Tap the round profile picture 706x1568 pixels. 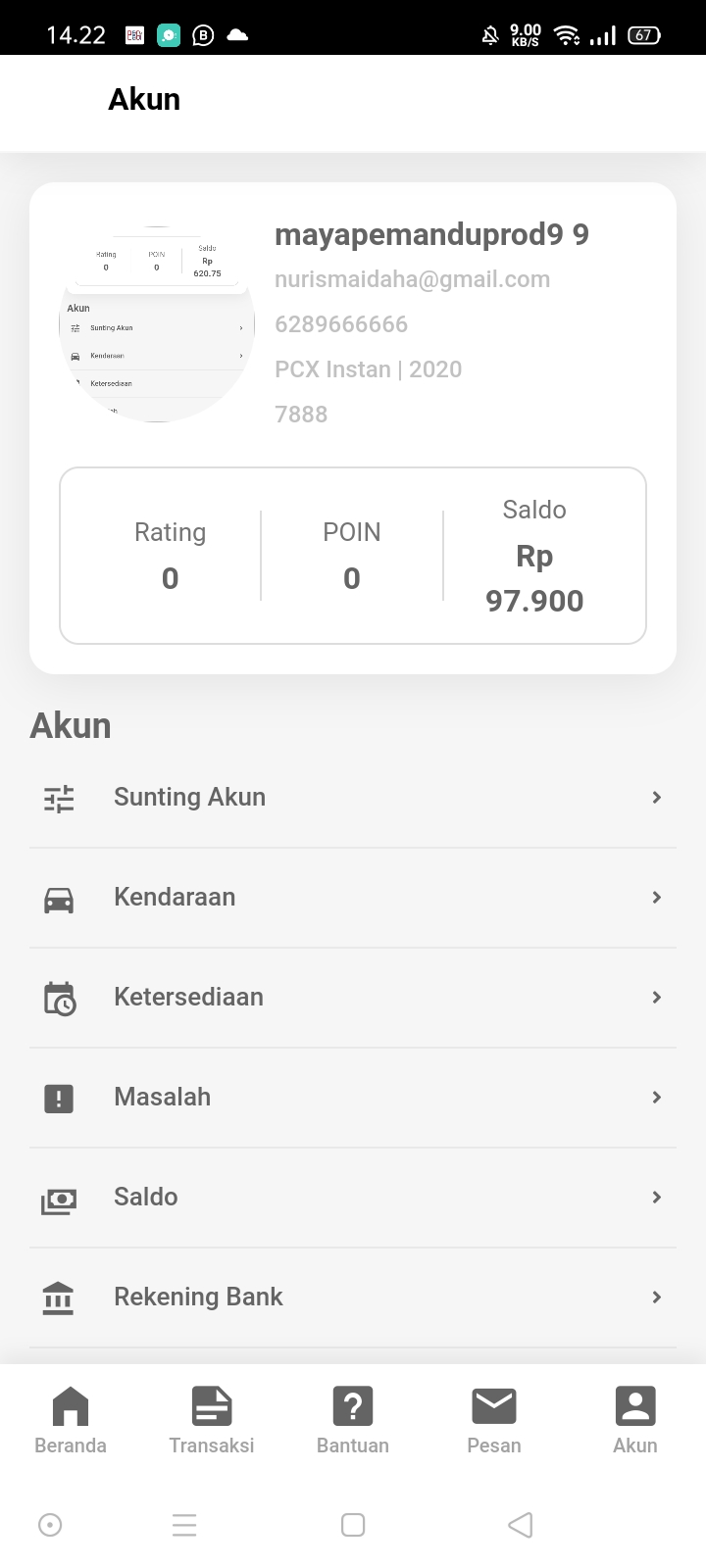click(157, 324)
